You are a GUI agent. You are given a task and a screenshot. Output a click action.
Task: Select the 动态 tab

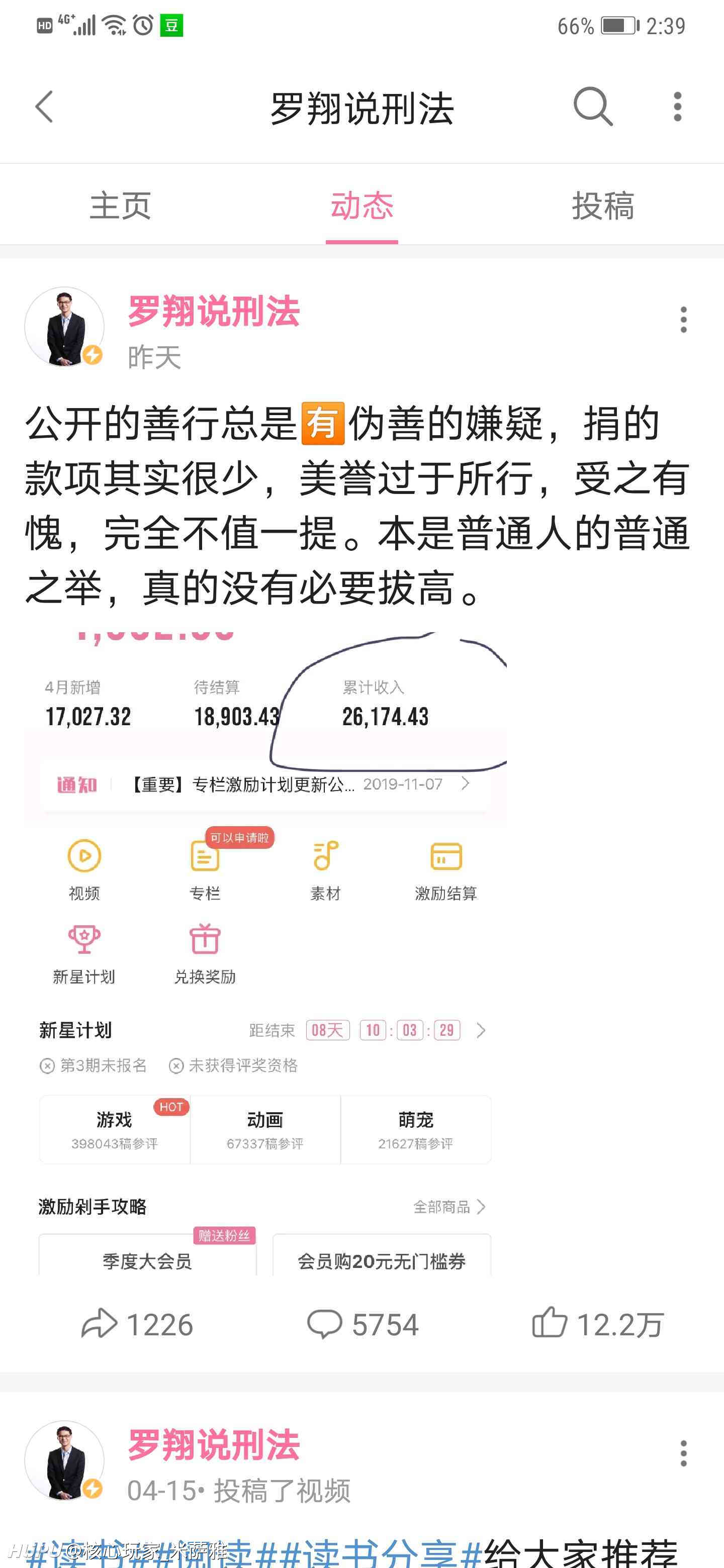tap(361, 205)
